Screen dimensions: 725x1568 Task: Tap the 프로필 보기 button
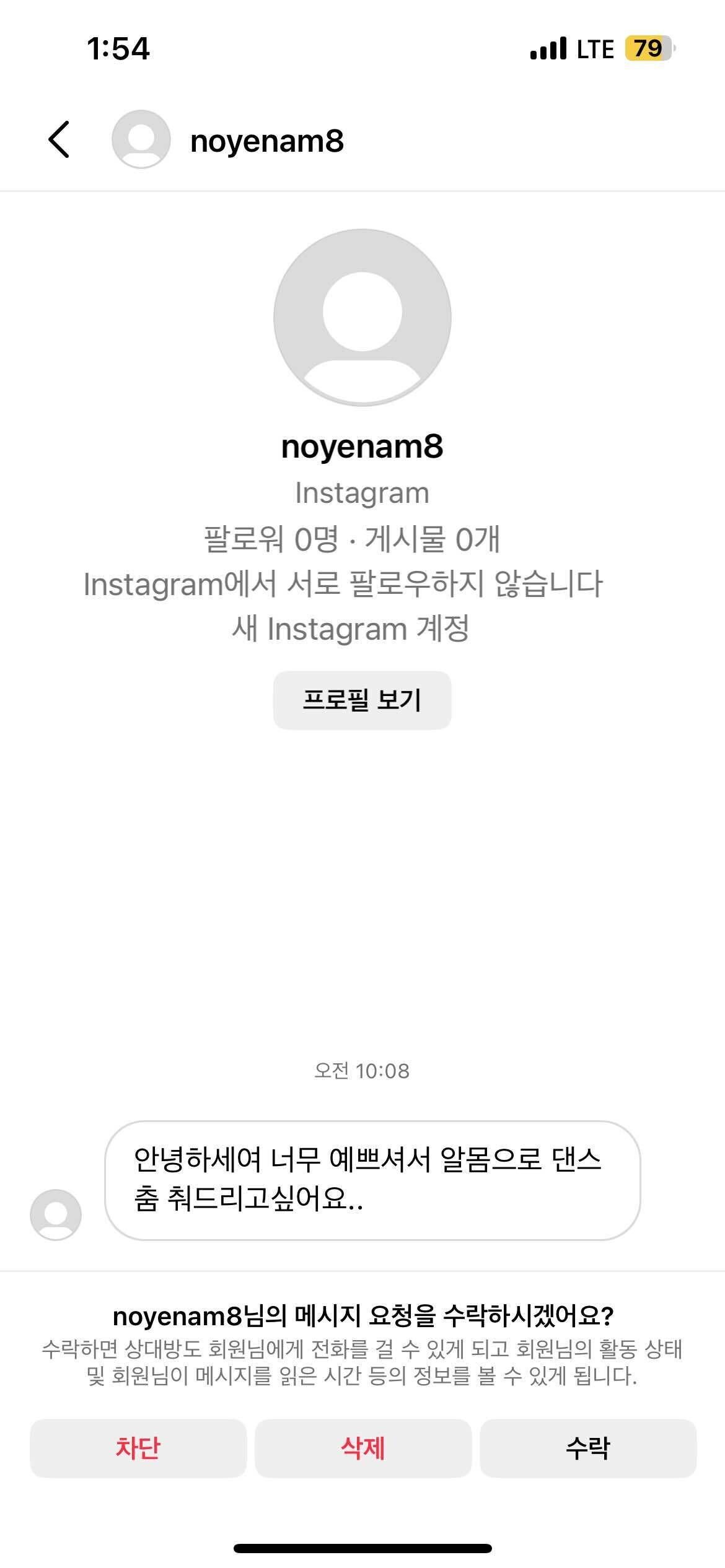click(362, 700)
